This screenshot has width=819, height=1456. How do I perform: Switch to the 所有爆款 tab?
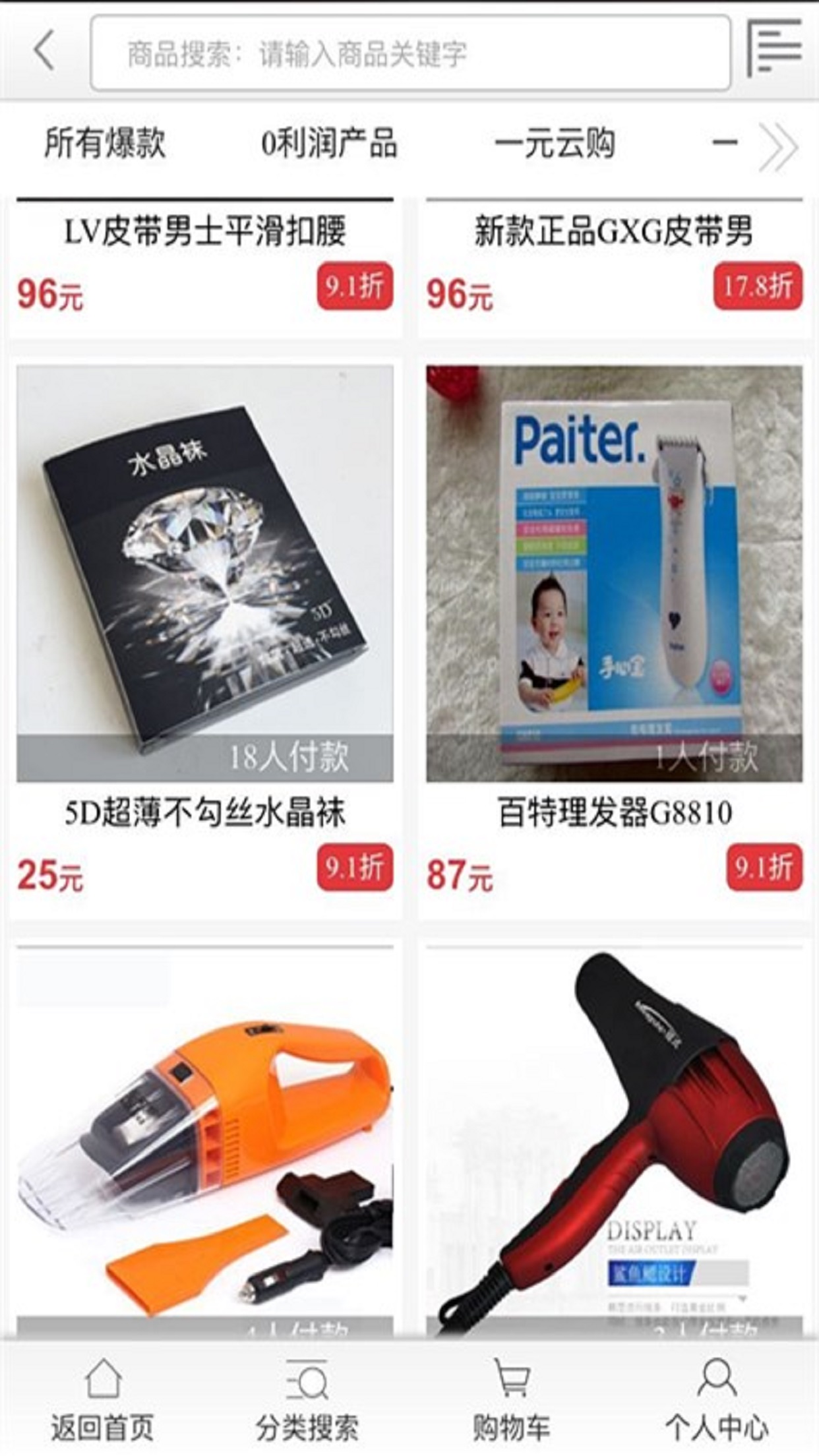tap(104, 144)
